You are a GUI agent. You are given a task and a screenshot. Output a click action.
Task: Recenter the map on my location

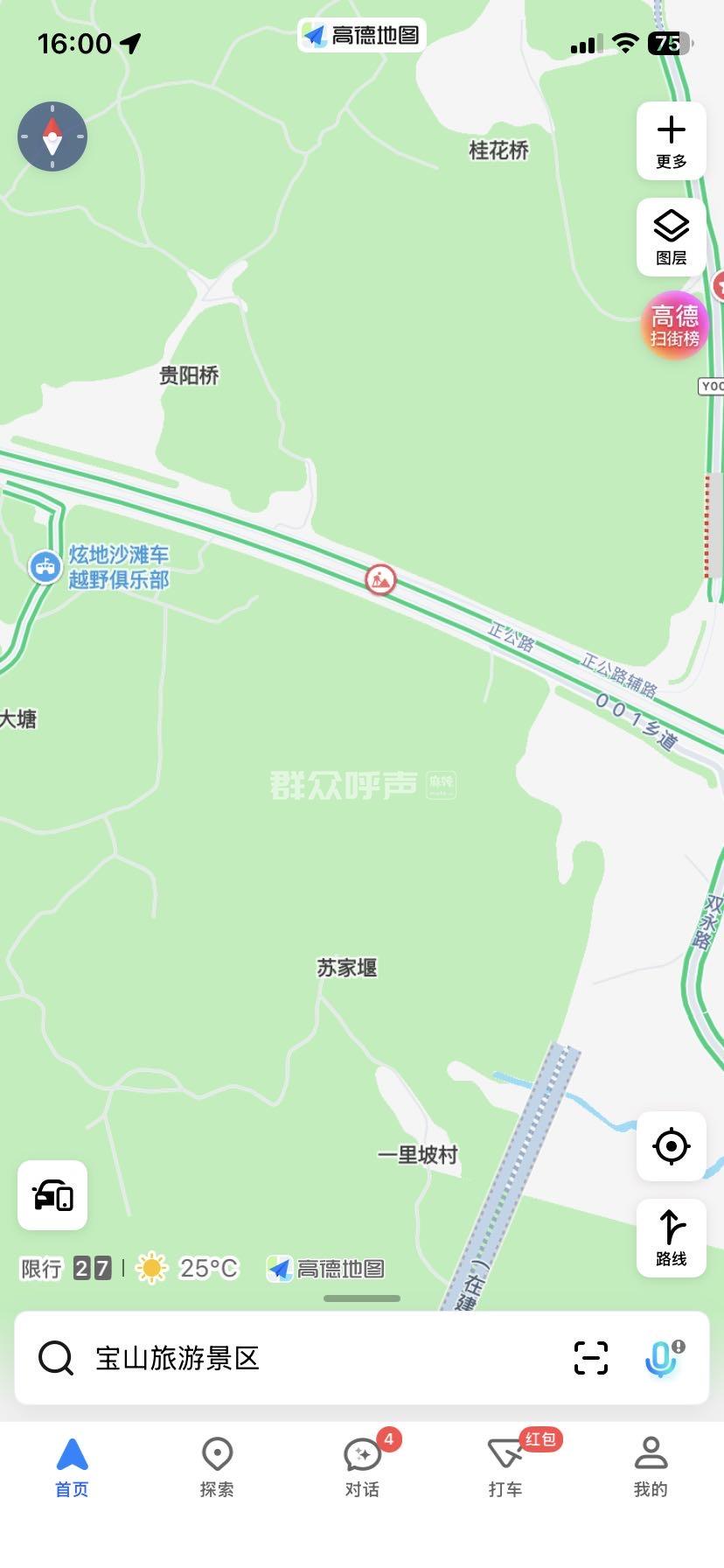(x=671, y=1145)
